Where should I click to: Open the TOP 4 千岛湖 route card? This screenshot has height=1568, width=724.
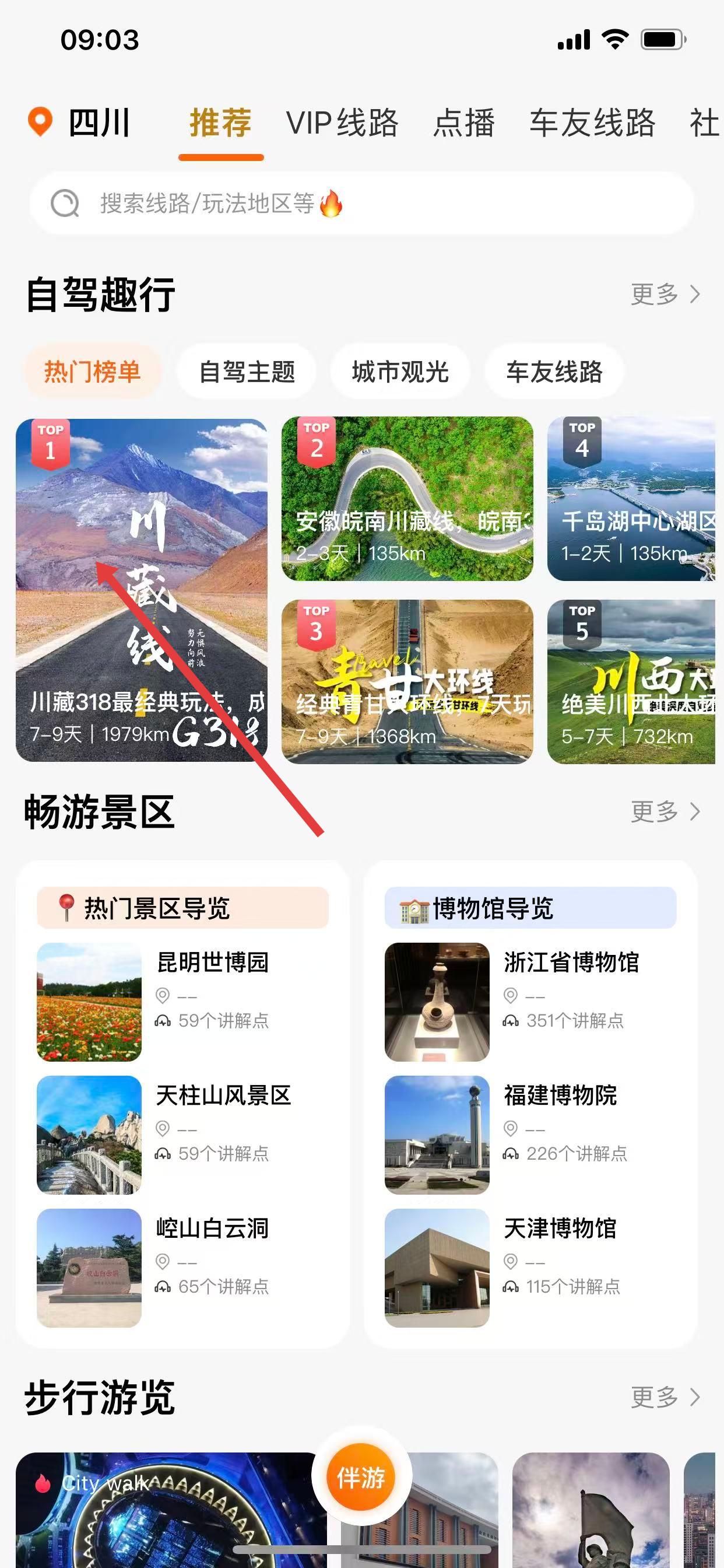(631, 499)
